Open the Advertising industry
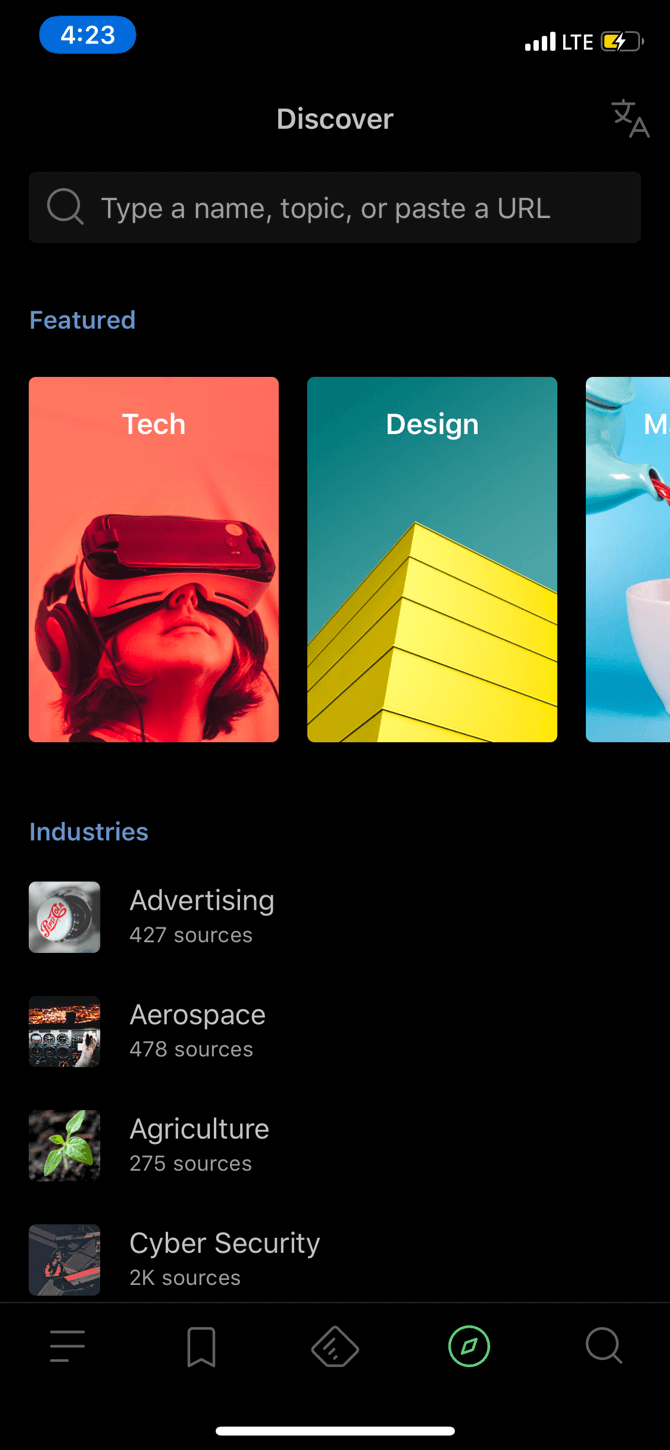Image resolution: width=670 pixels, height=1450 pixels. click(x=201, y=916)
